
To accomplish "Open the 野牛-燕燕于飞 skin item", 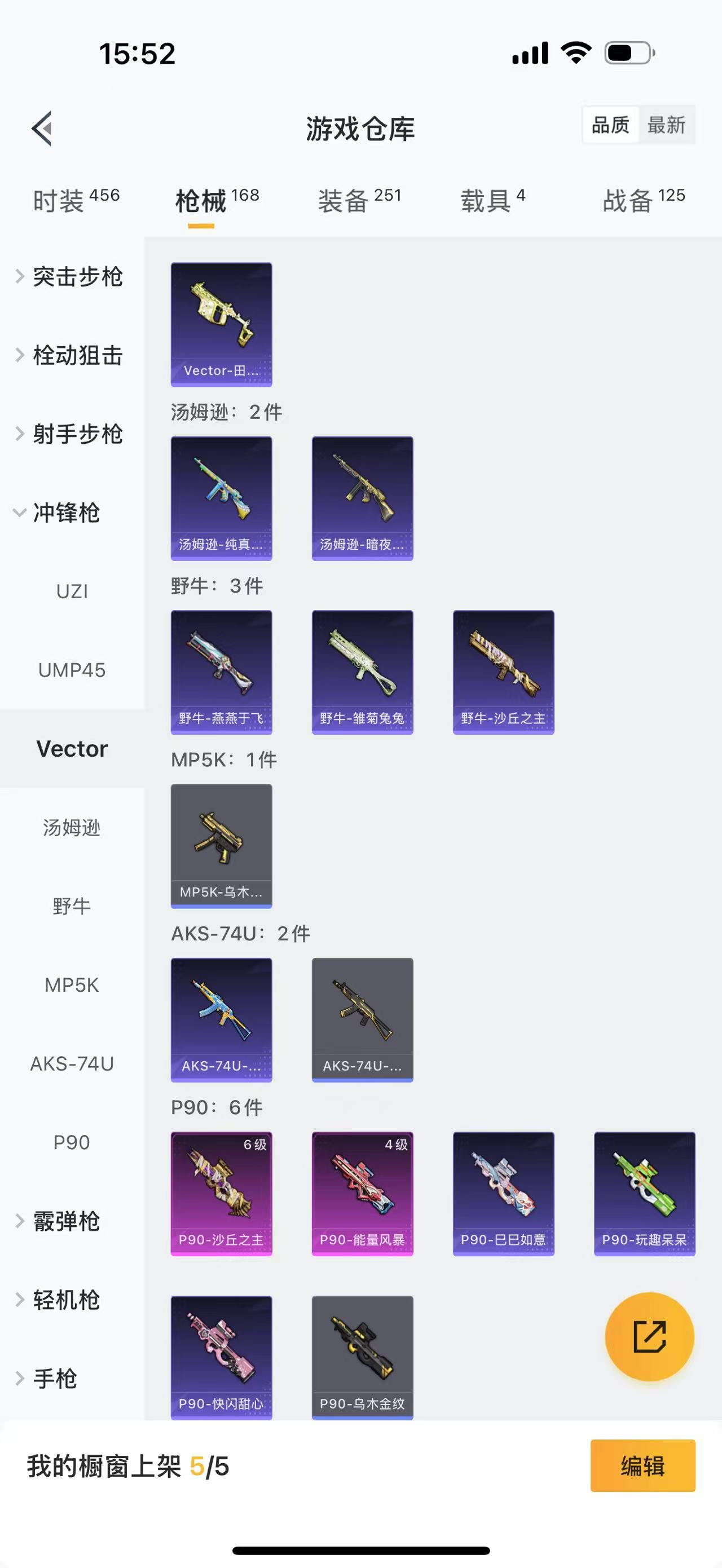I will 221,672.
